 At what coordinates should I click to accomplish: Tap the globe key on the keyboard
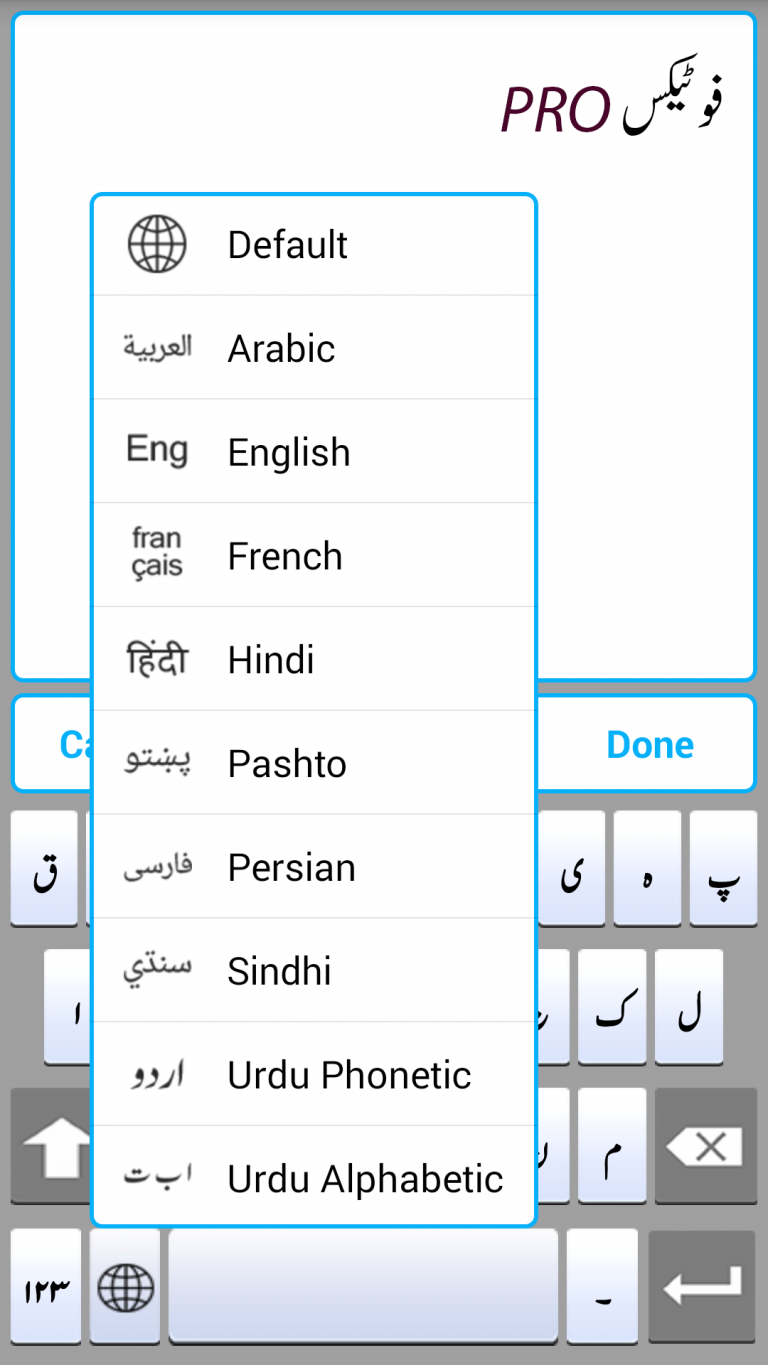(x=125, y=1287)
